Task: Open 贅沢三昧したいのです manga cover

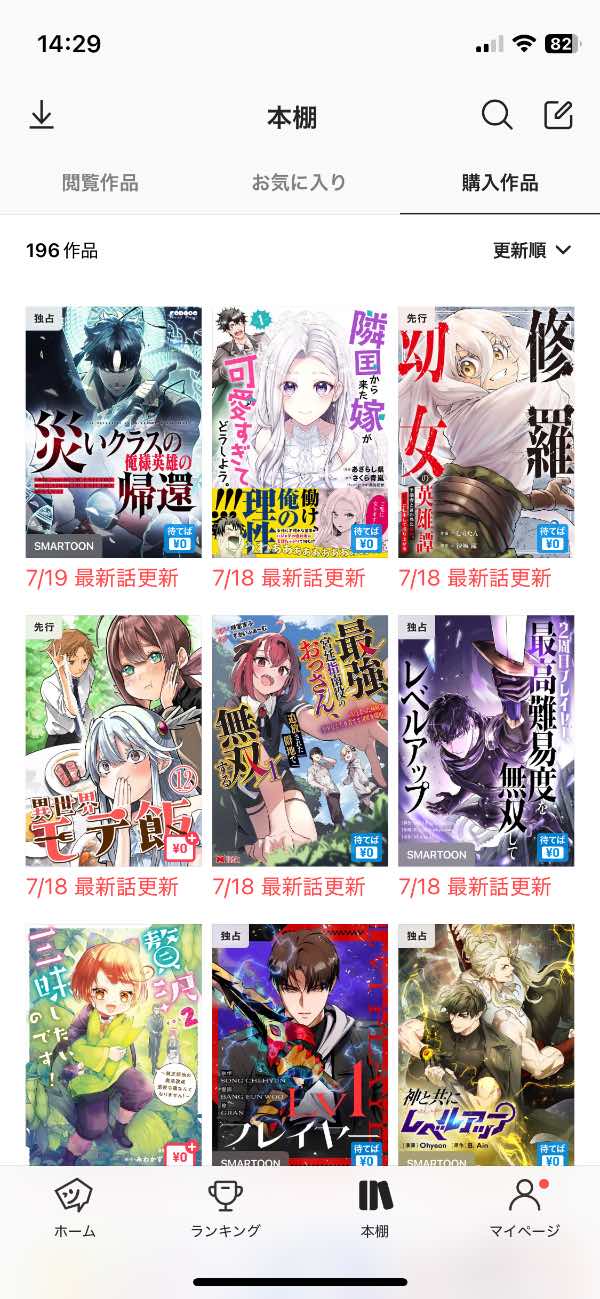Action: tap(113, 1045)
